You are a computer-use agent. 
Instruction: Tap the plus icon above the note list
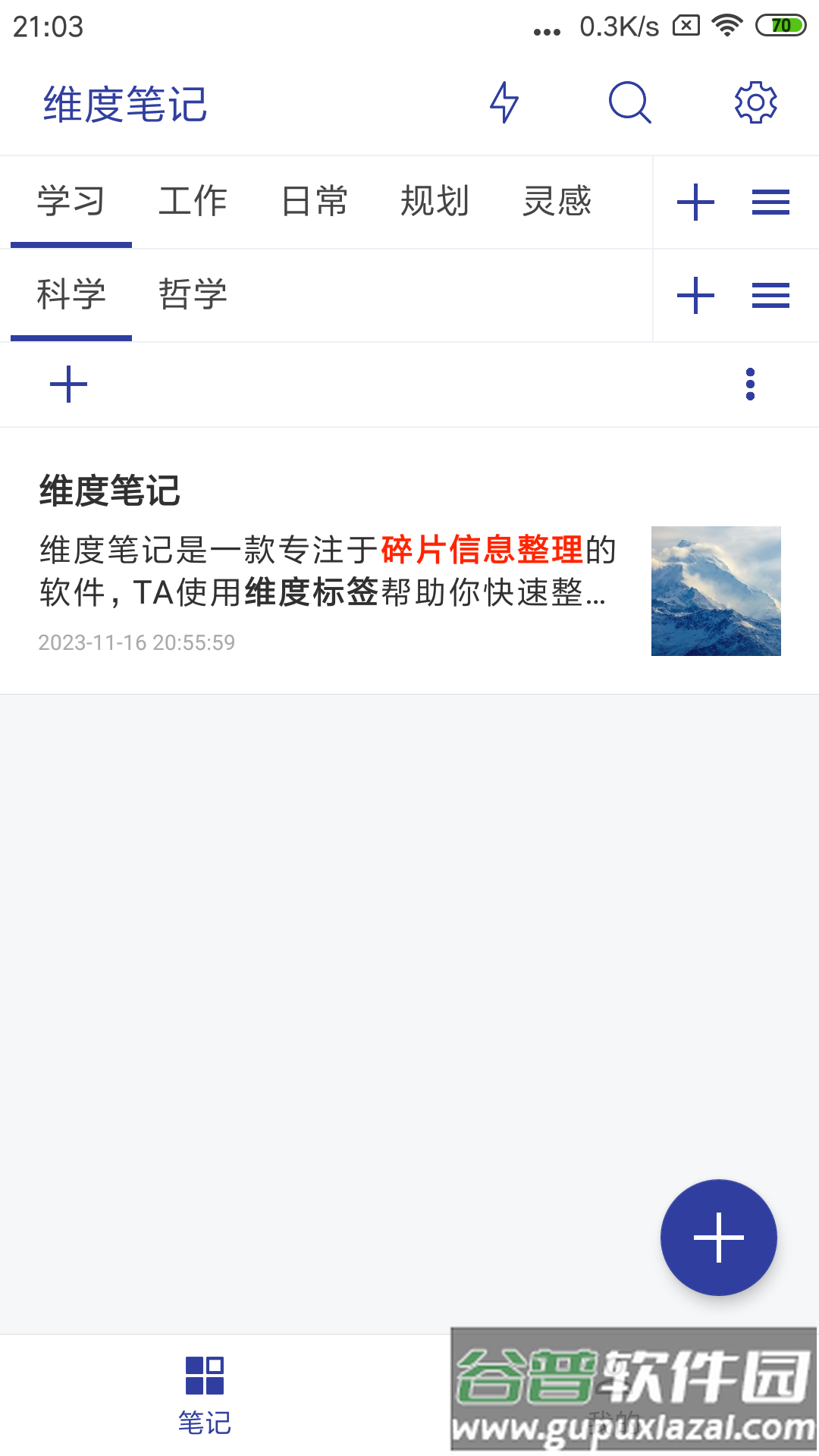[x=69, y=384]
